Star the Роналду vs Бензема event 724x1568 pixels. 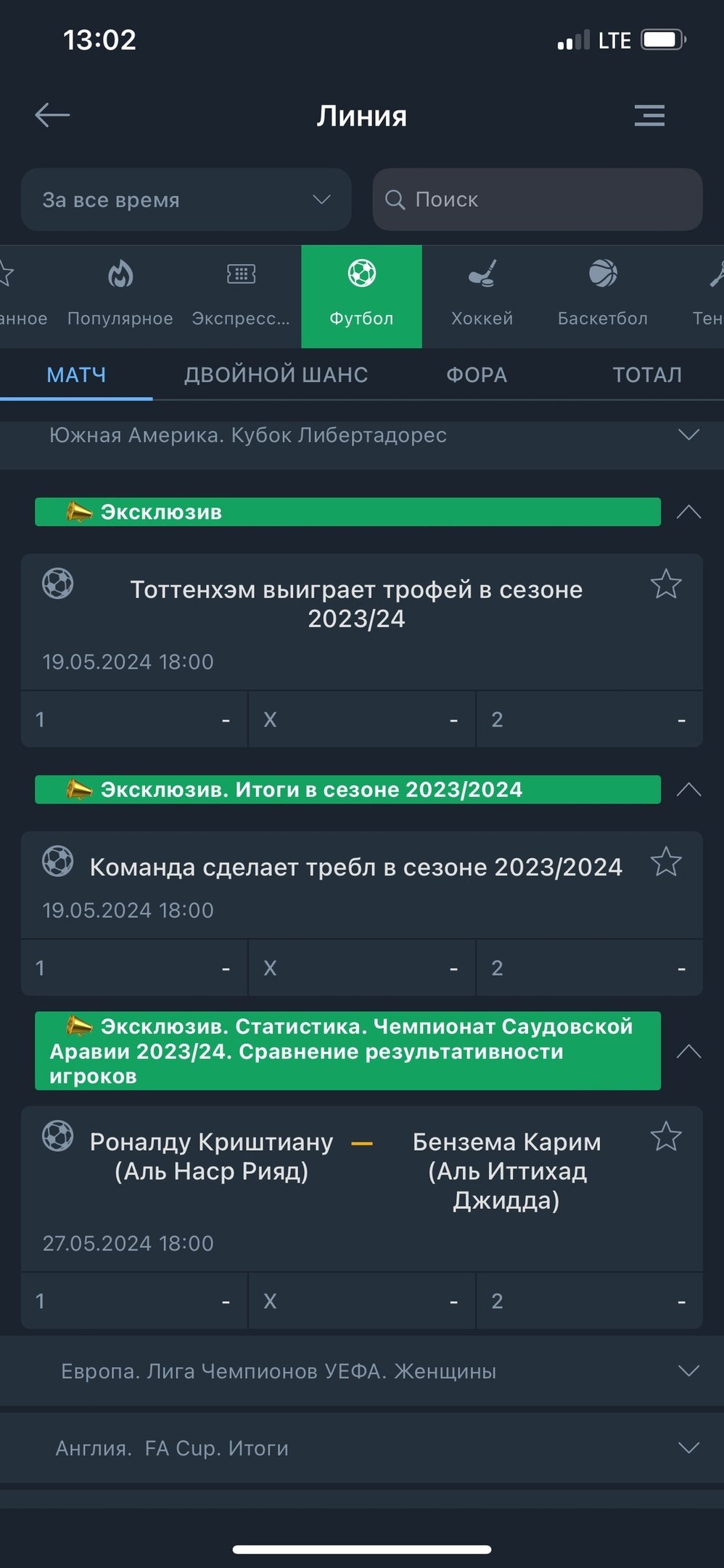click(x=665, y=1137)
